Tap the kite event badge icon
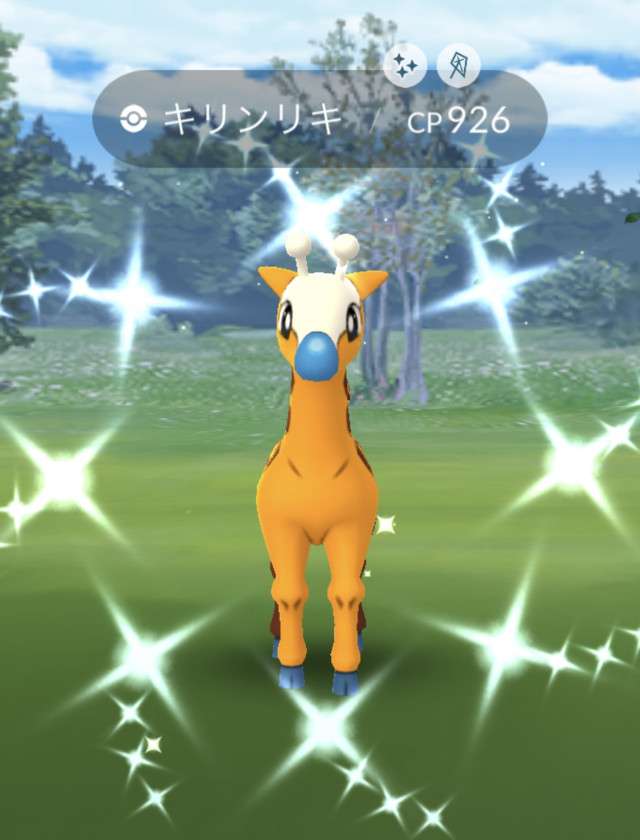This screenshot has height=840, width=640. click(x=459, y=66)
